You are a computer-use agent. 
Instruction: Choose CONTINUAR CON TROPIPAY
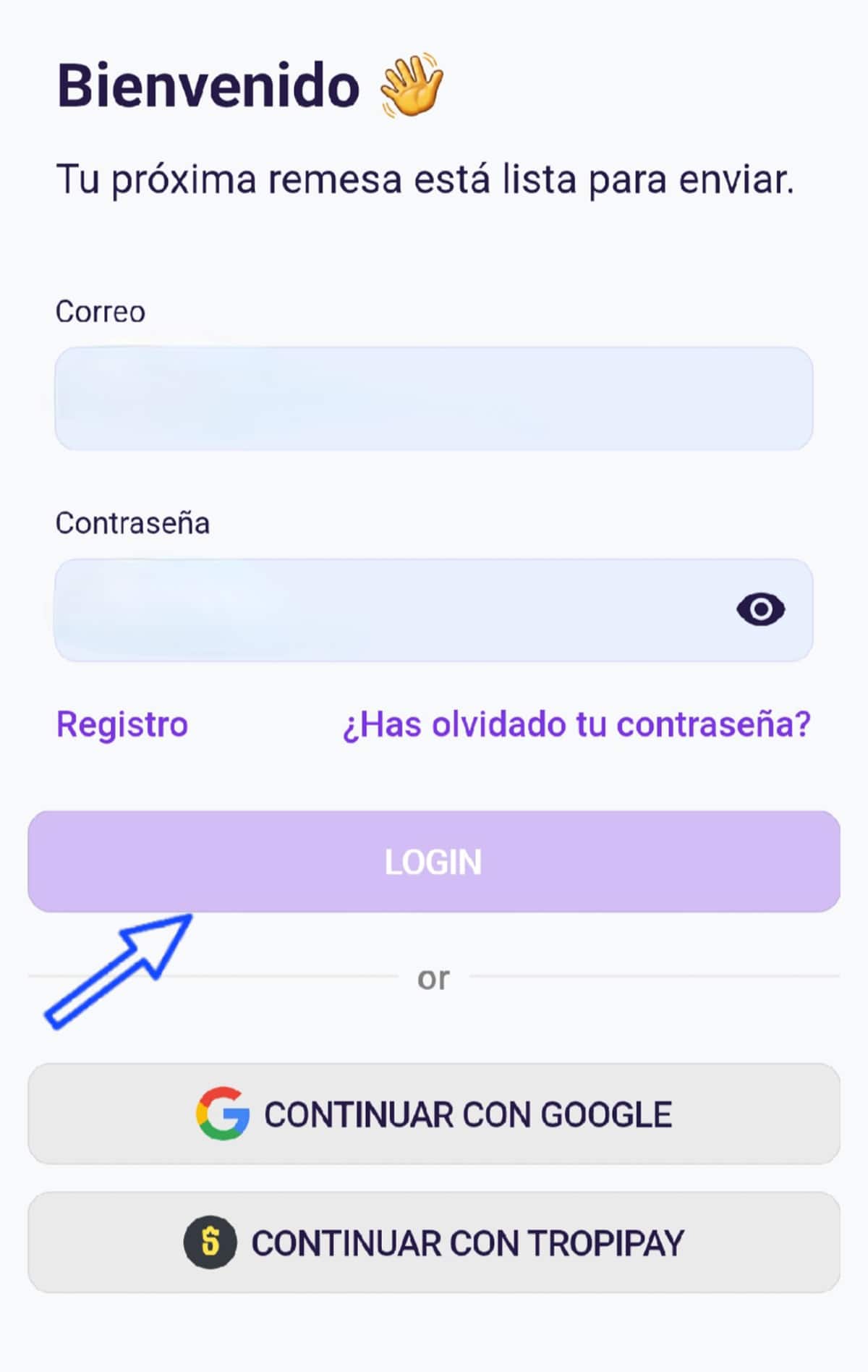click(434, 1242)
